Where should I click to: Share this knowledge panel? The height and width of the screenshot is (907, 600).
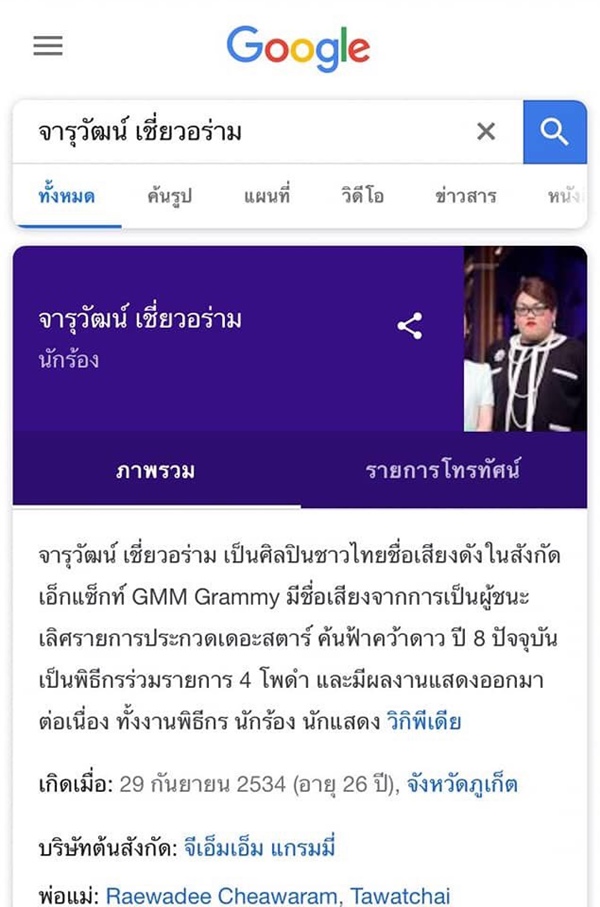(410, 326)
